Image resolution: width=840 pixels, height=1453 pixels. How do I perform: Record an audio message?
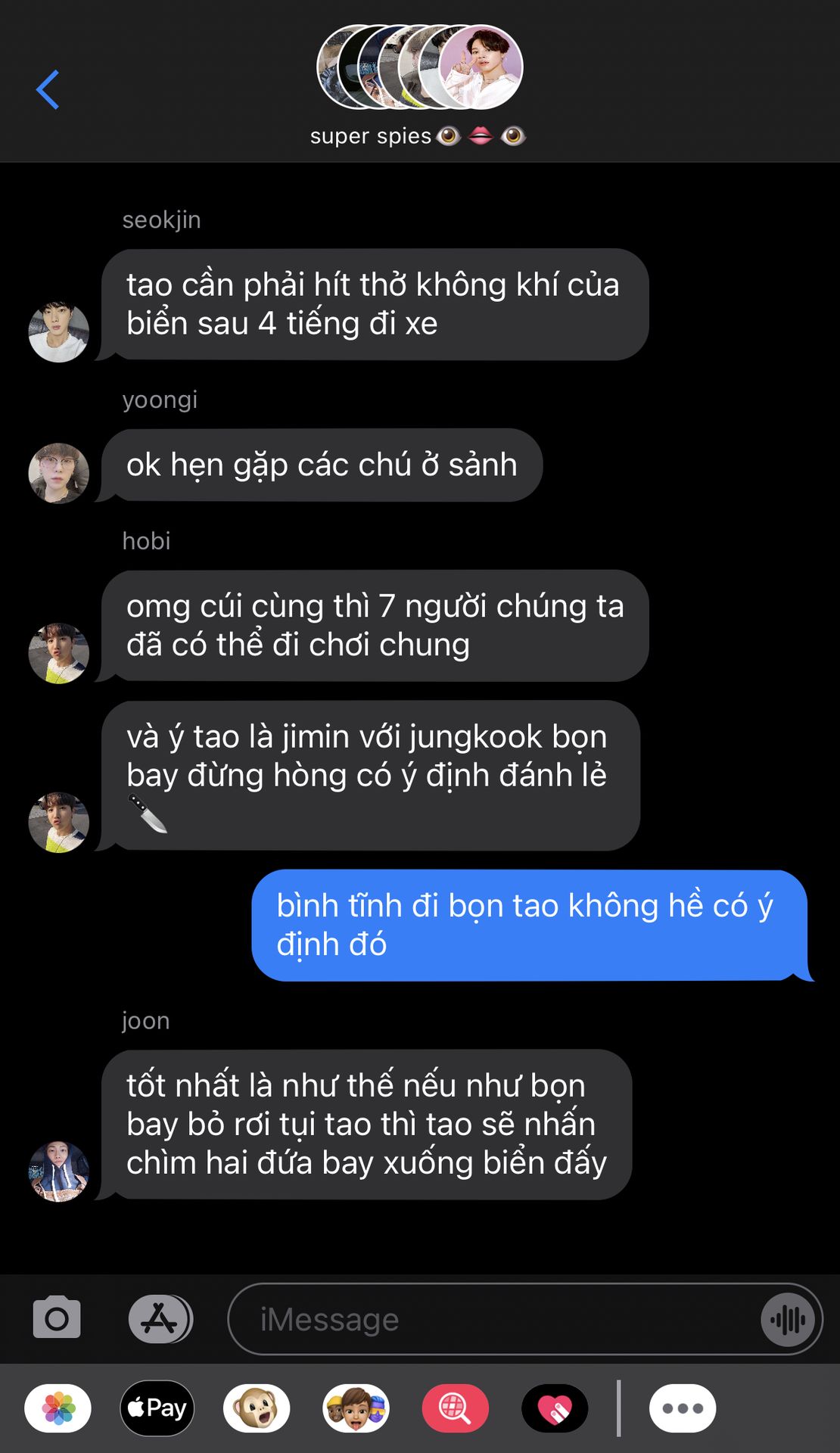[x=788, y=1320]
